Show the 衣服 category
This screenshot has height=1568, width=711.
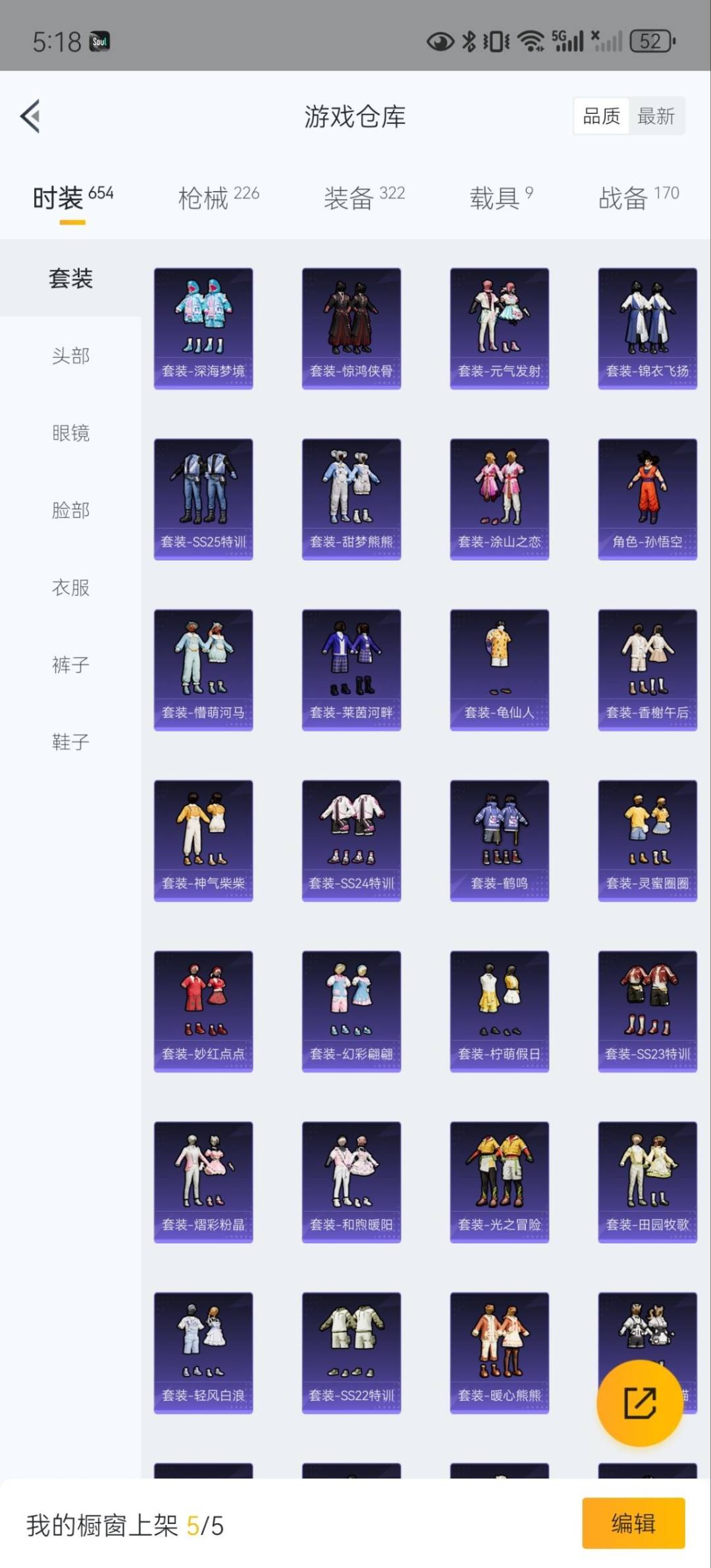pos(70,587)
